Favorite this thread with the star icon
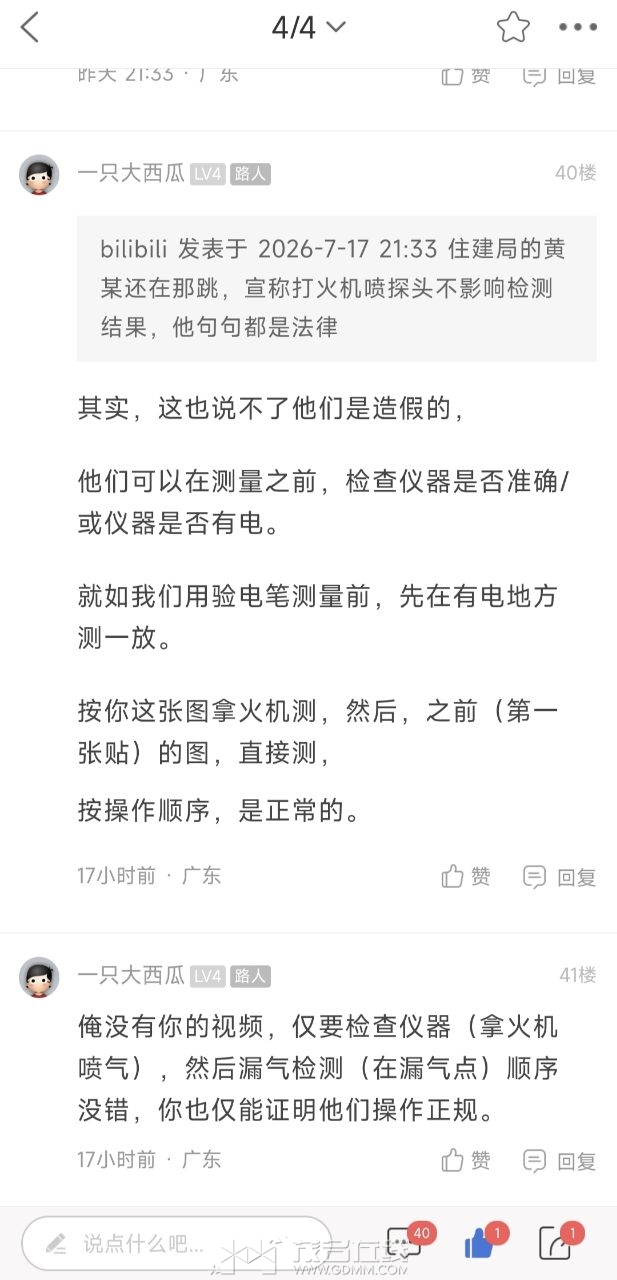The width and height of the screenshot is (617, 1280). point(513,27)
